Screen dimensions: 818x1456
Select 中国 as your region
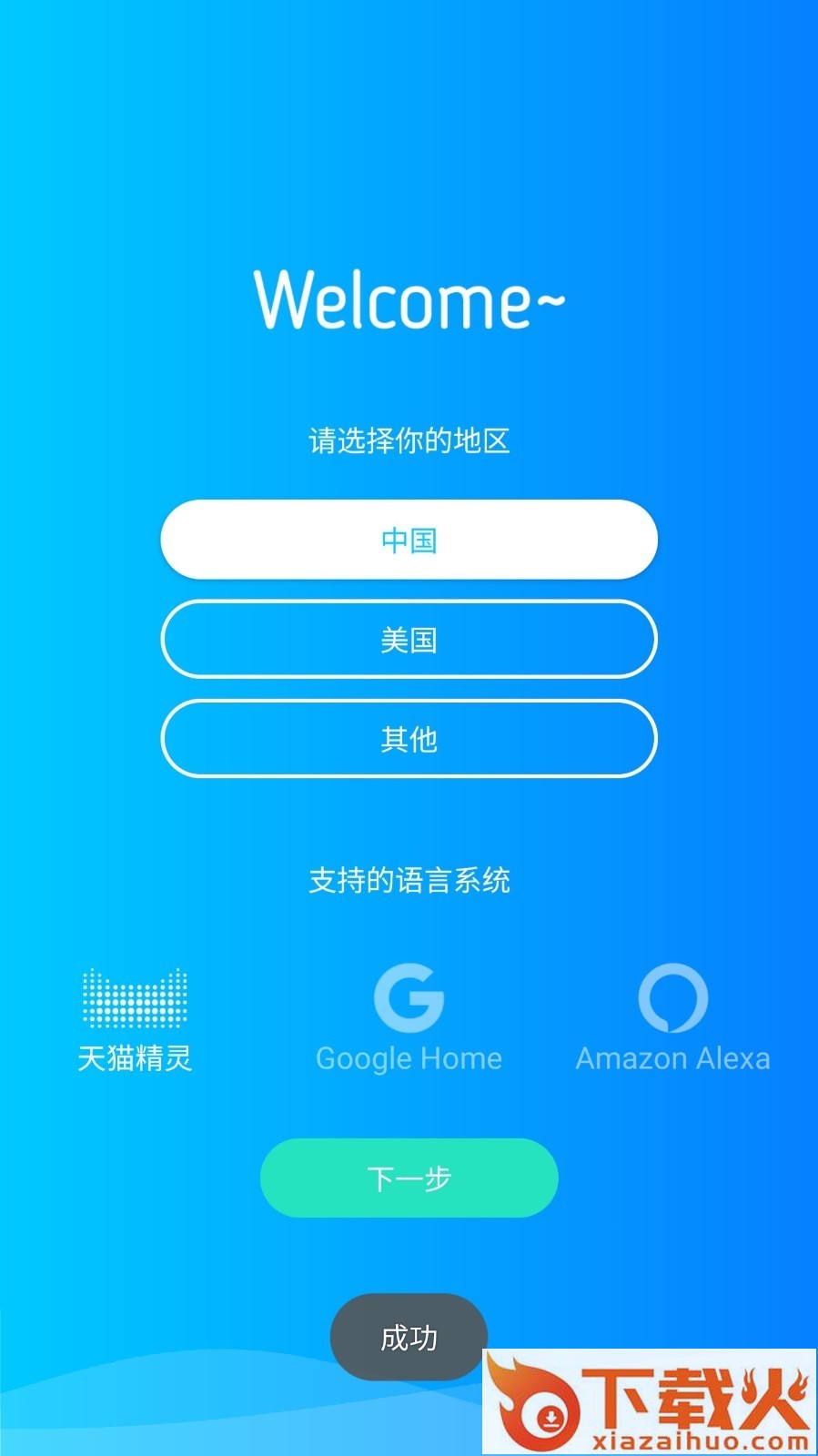tap(409, 540)
